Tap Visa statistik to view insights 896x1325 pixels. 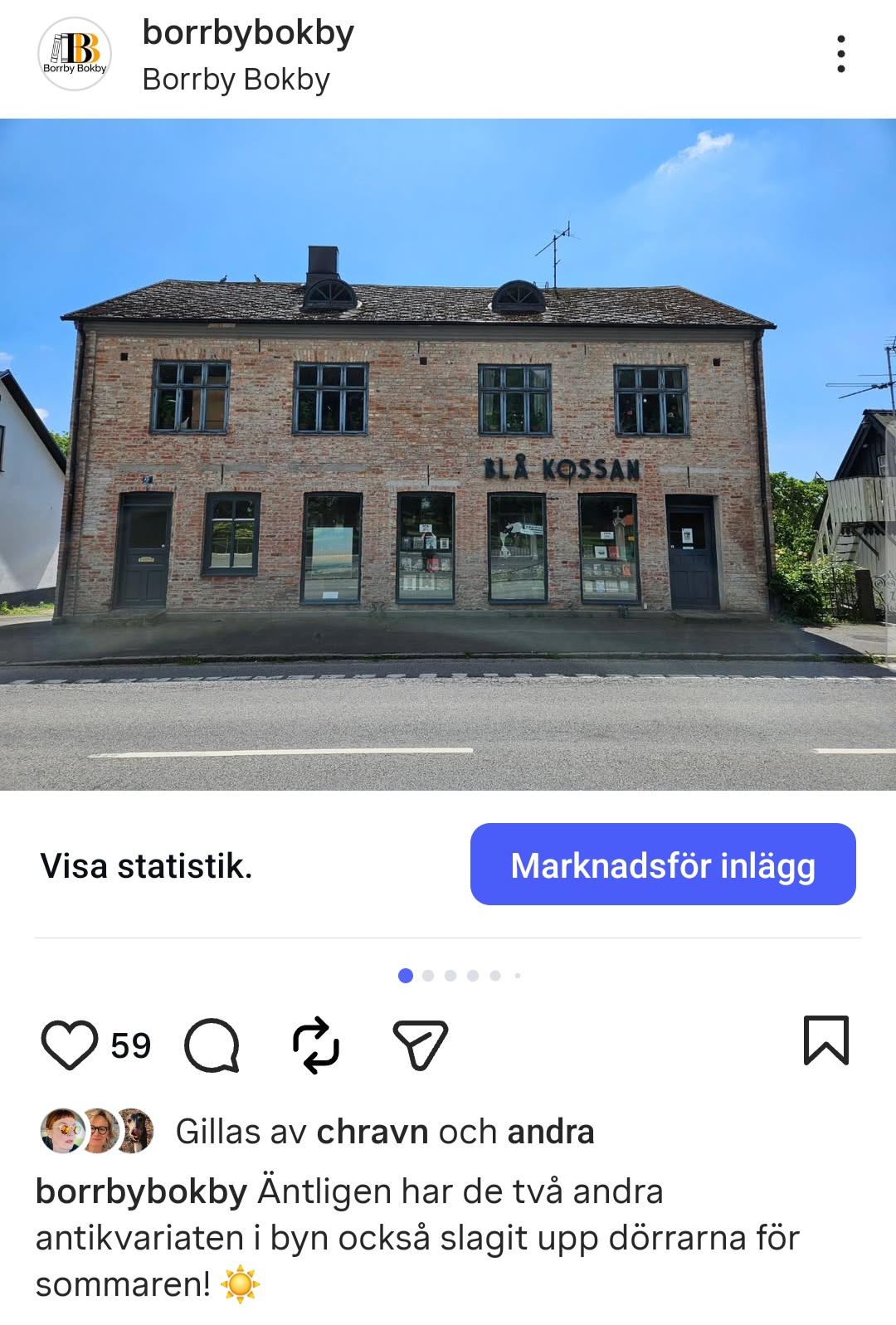click(146, 865)
